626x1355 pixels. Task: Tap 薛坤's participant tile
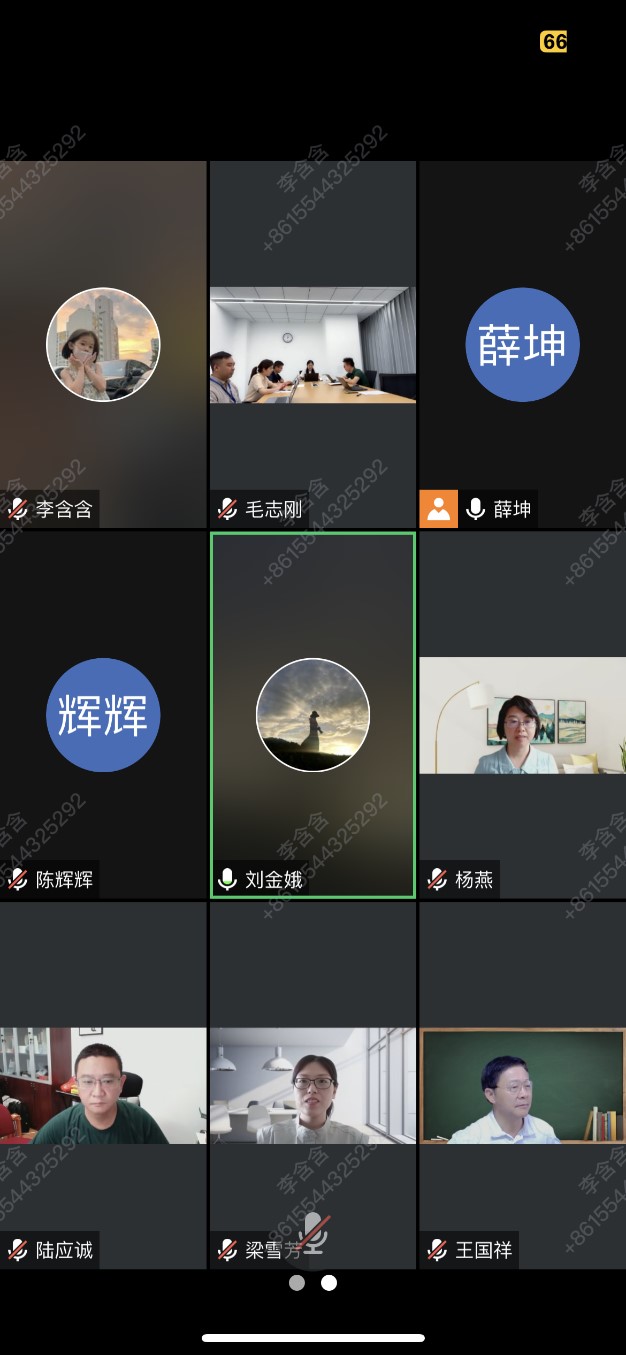coord(522,344)
